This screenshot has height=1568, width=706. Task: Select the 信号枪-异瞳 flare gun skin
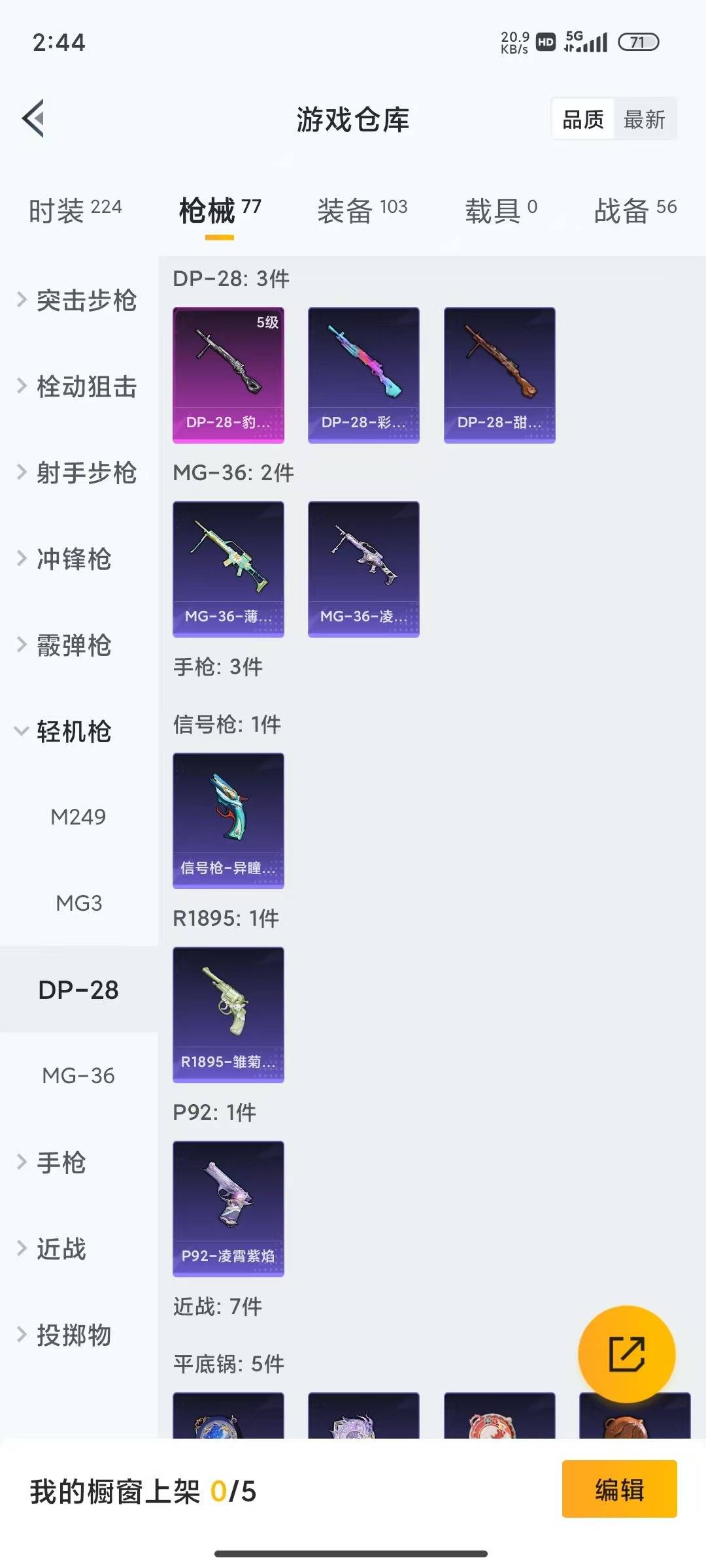[x=227, y=820]
